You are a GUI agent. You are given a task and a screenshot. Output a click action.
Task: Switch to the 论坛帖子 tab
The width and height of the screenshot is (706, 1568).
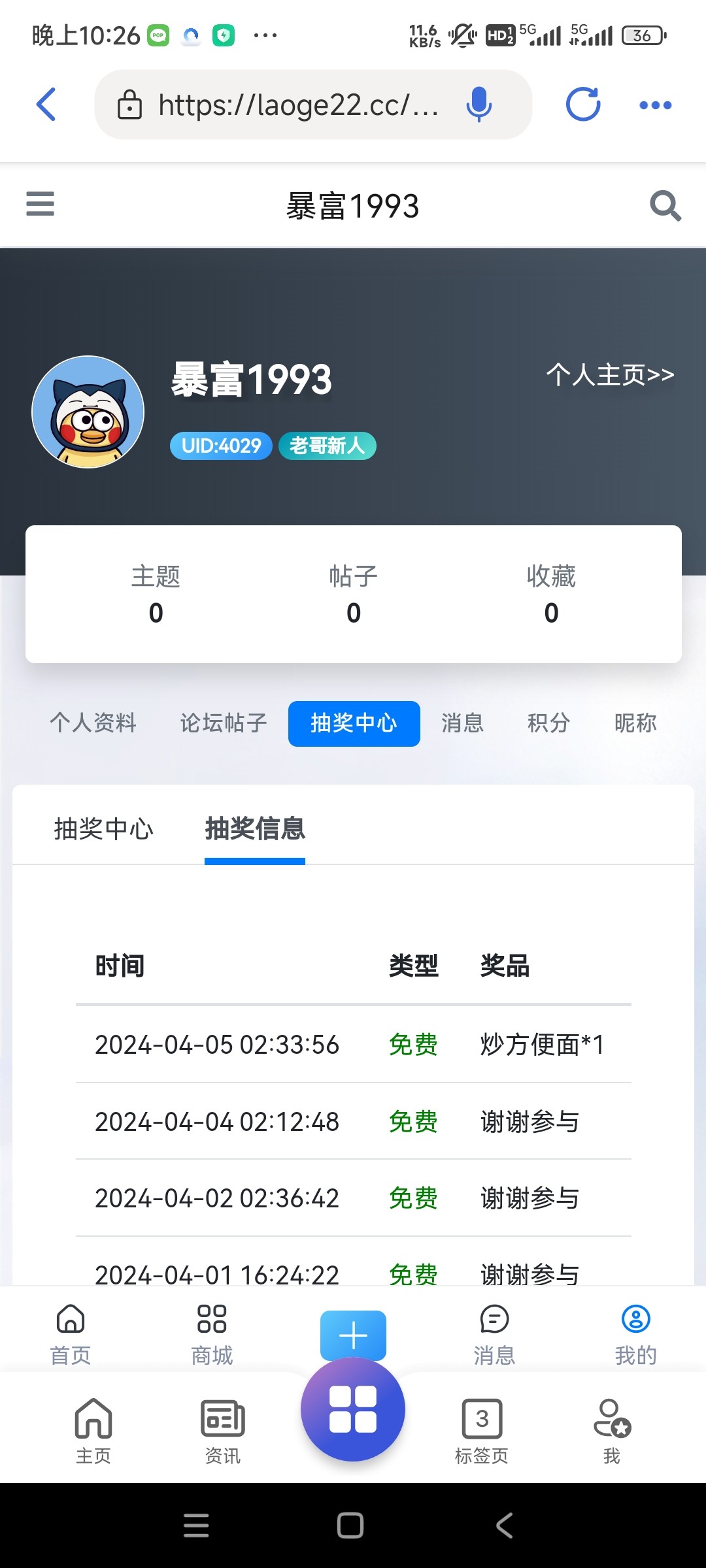[224, 723]
